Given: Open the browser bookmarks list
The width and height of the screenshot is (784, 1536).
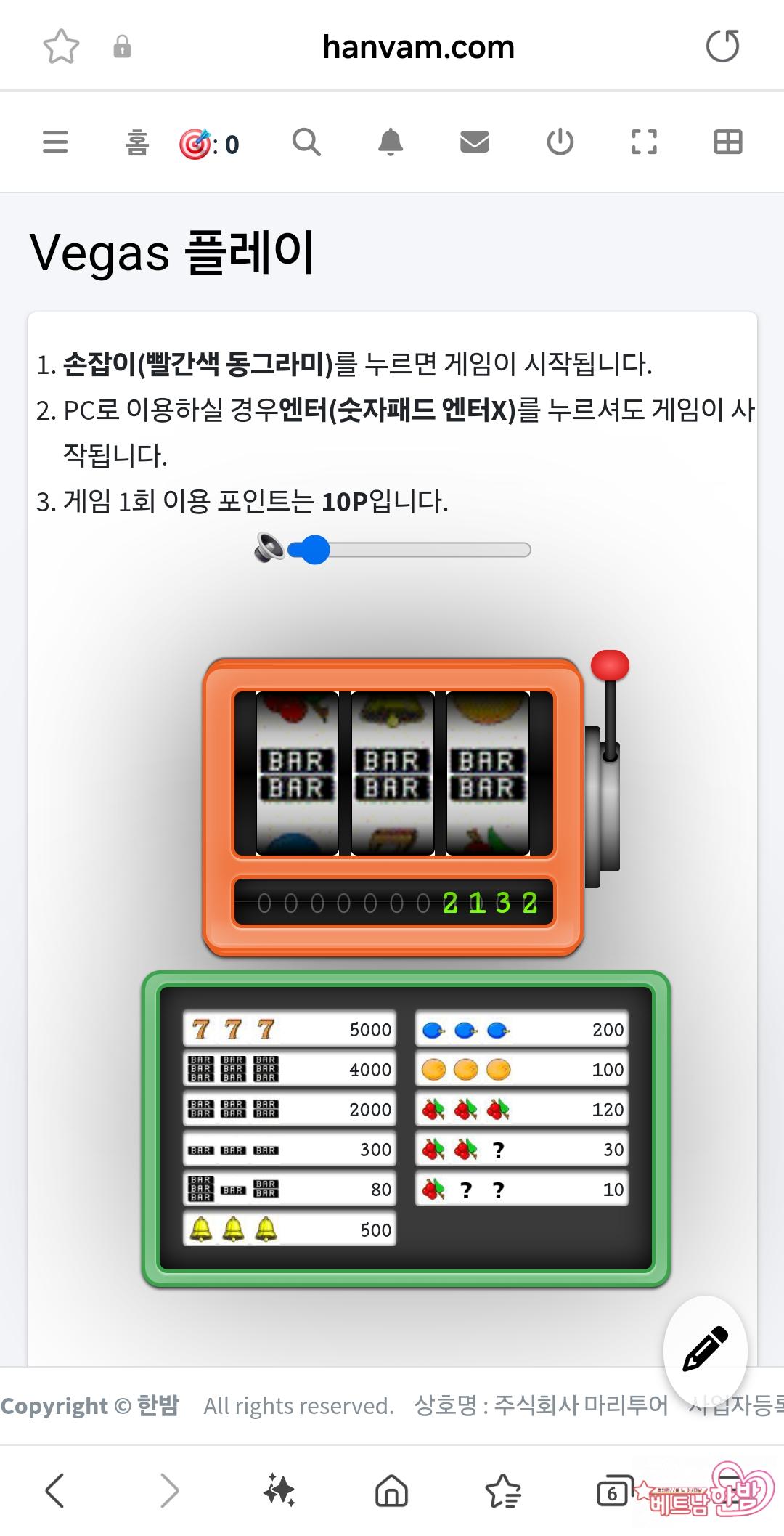Looking at the screenshot, I should click(503, 1491).
